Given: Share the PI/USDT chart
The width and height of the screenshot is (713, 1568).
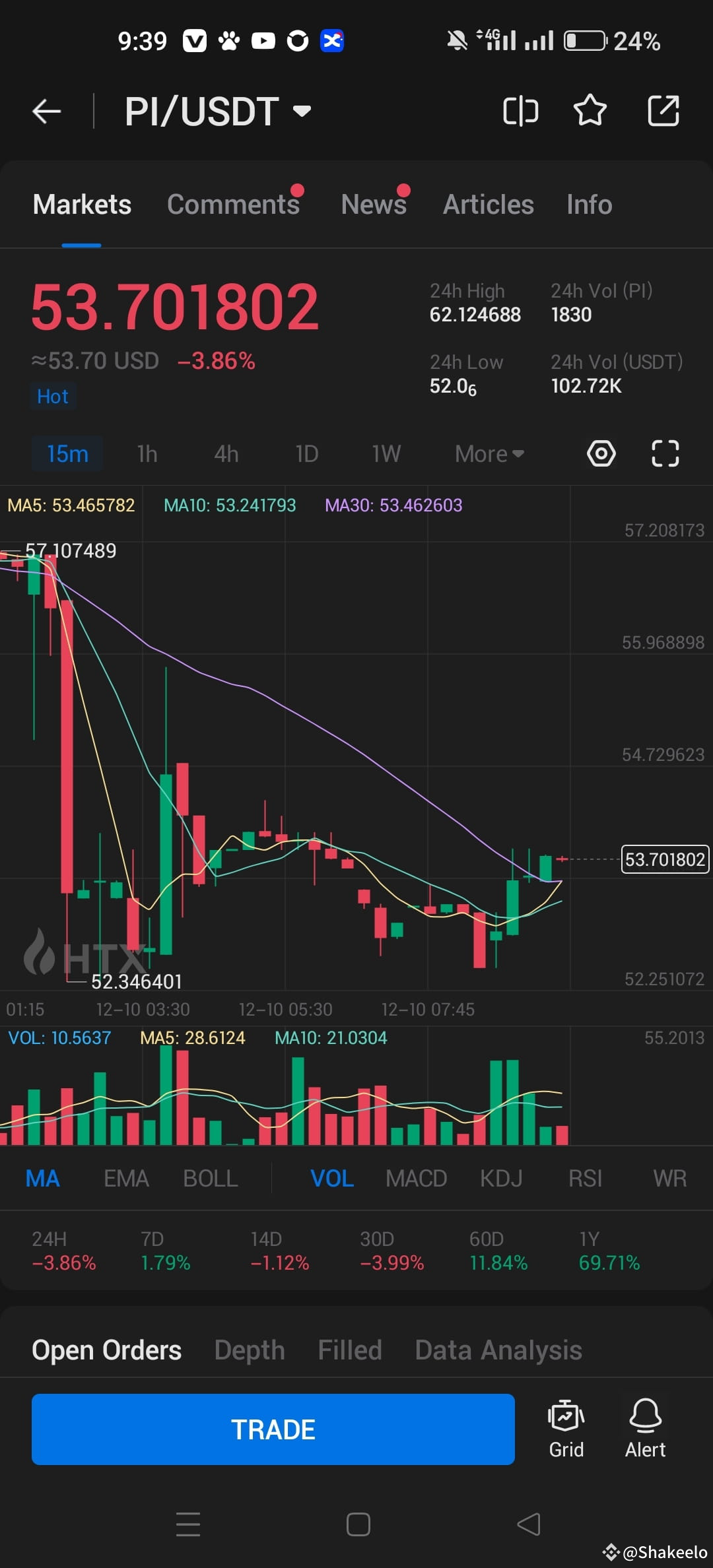Looking at the screenshot, I should pos(663,111).
